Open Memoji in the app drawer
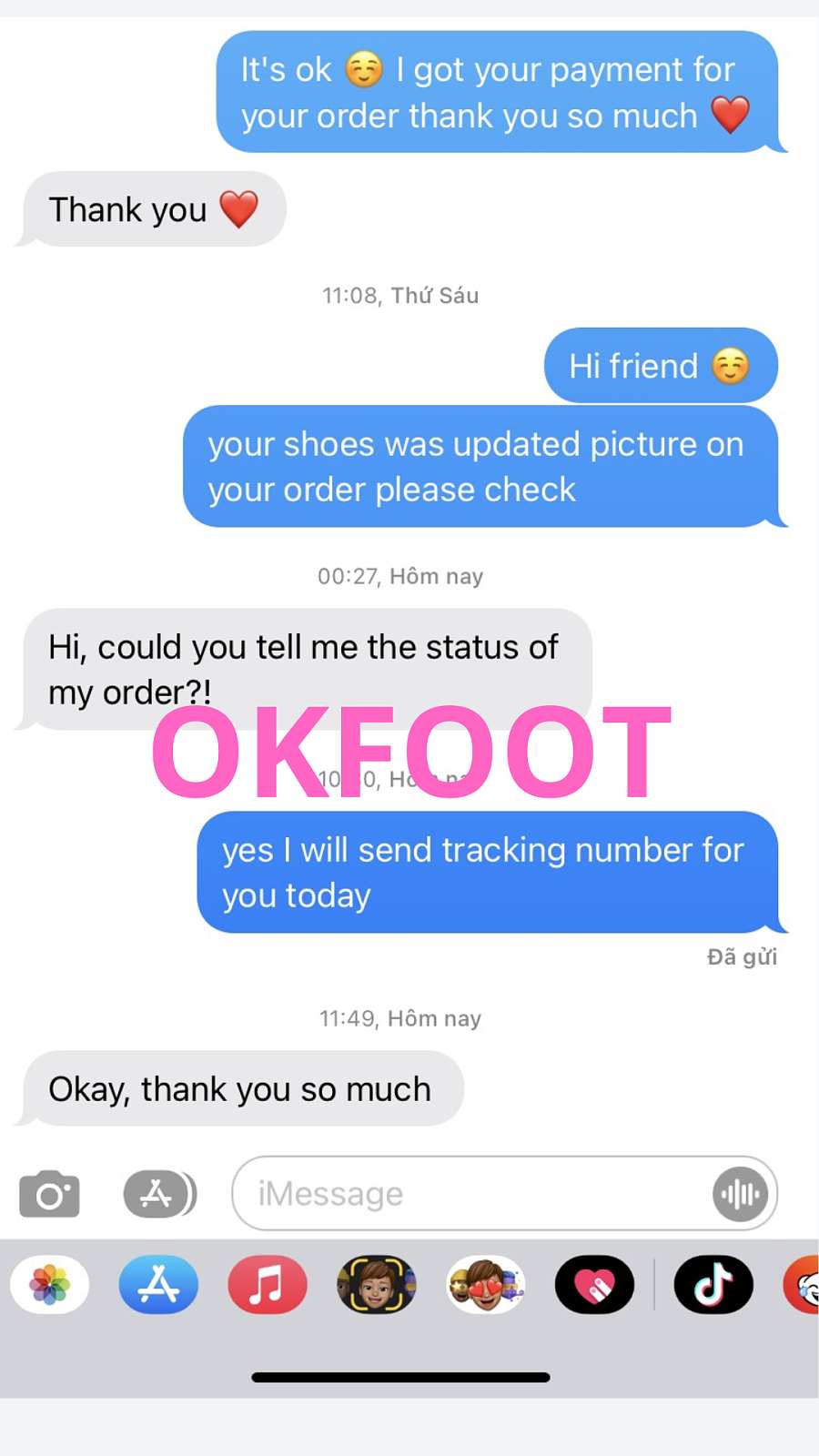The height and width of the screenshot is (1456, 819). 376,1285
